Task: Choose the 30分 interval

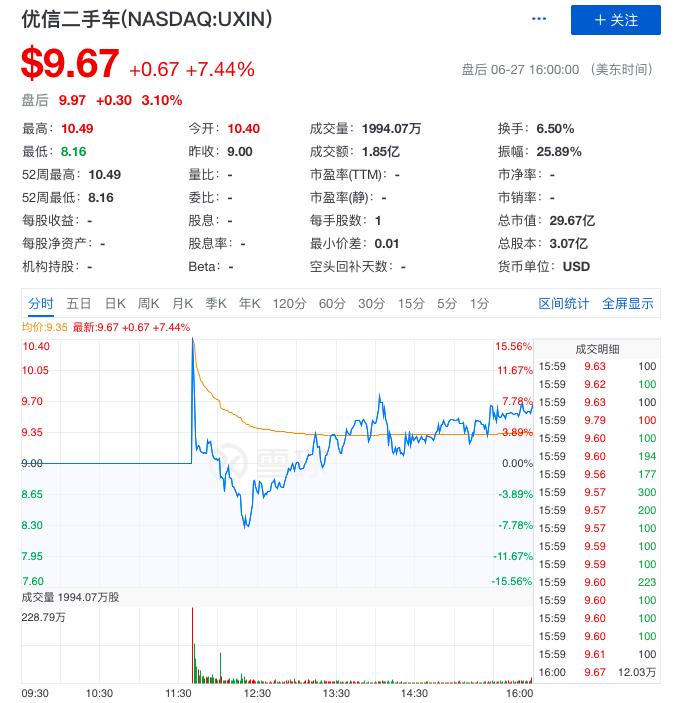Action: coord(372,303)
